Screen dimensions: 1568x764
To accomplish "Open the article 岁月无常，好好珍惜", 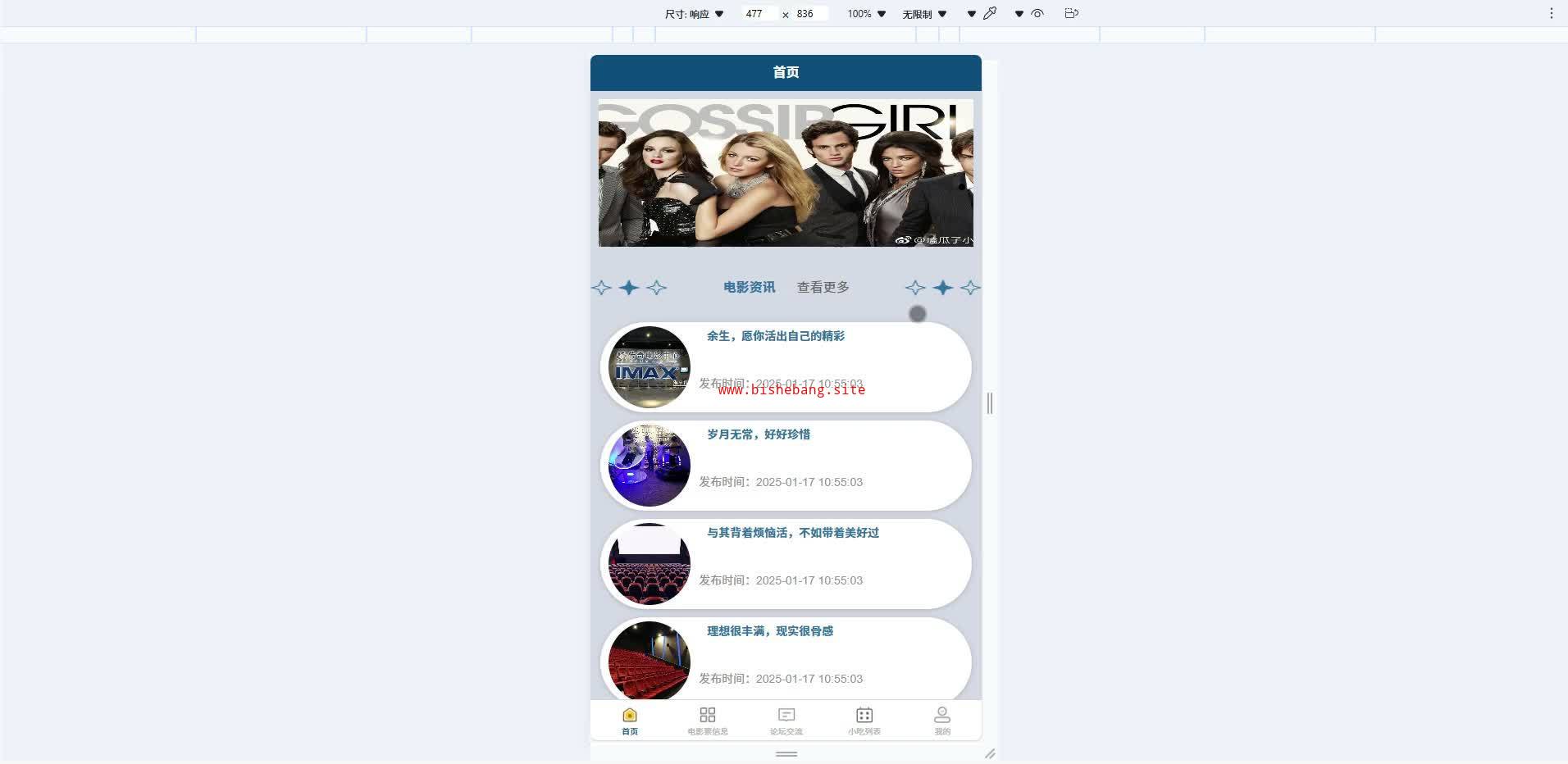I will click(x=758, y=434).
